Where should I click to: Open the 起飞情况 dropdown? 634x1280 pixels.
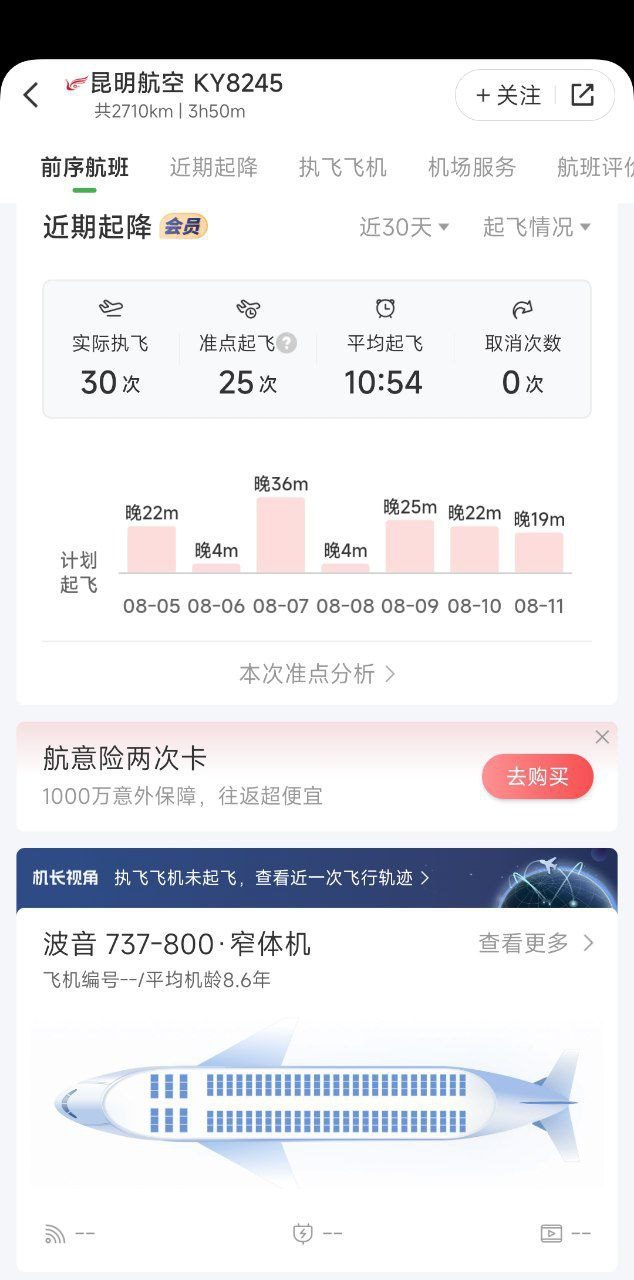coord(537,227)
